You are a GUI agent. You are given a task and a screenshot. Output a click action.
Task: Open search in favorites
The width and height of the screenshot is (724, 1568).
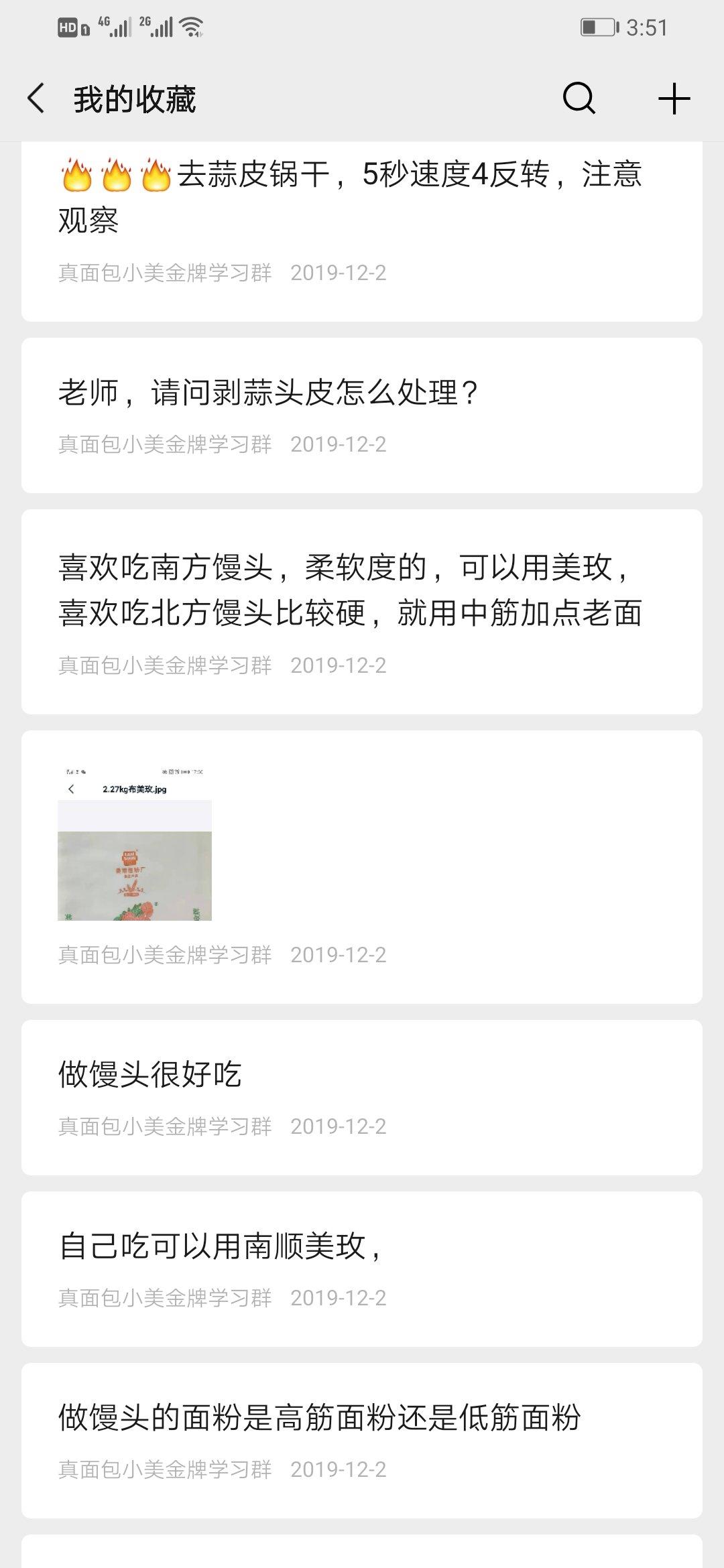click(x=579, y=99)
